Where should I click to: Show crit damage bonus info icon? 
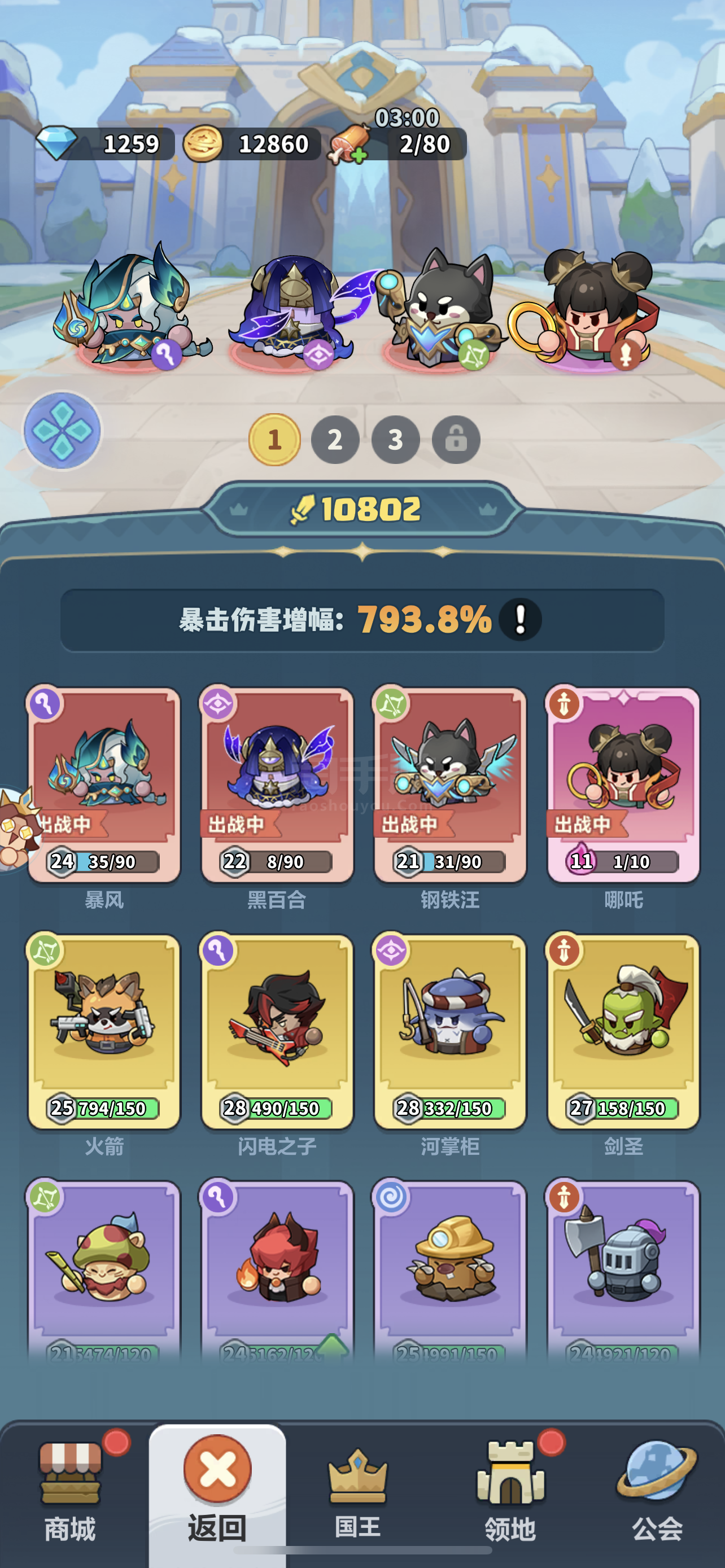520,620
